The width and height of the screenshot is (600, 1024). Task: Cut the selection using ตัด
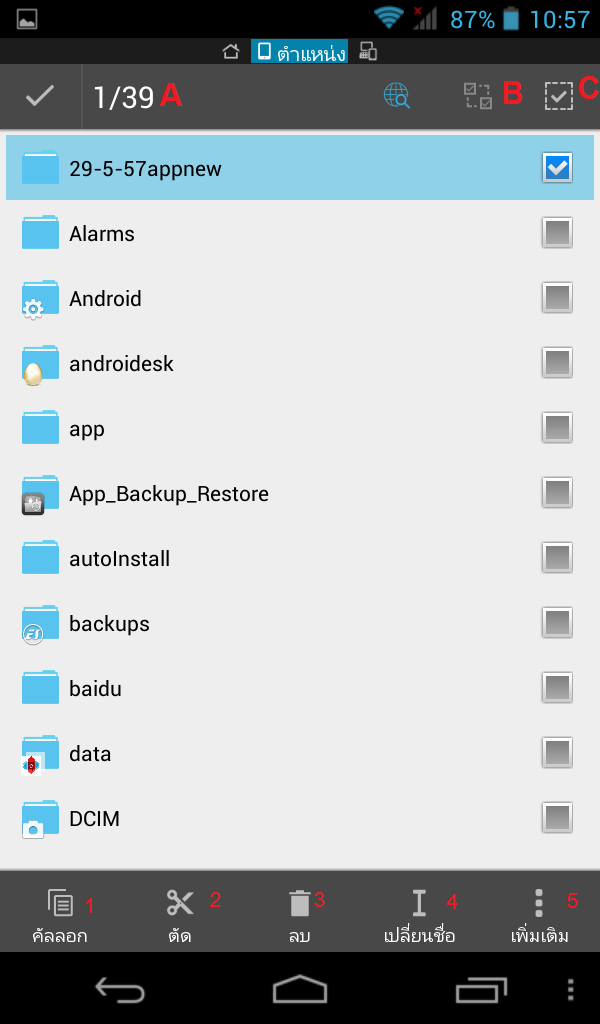180,916
